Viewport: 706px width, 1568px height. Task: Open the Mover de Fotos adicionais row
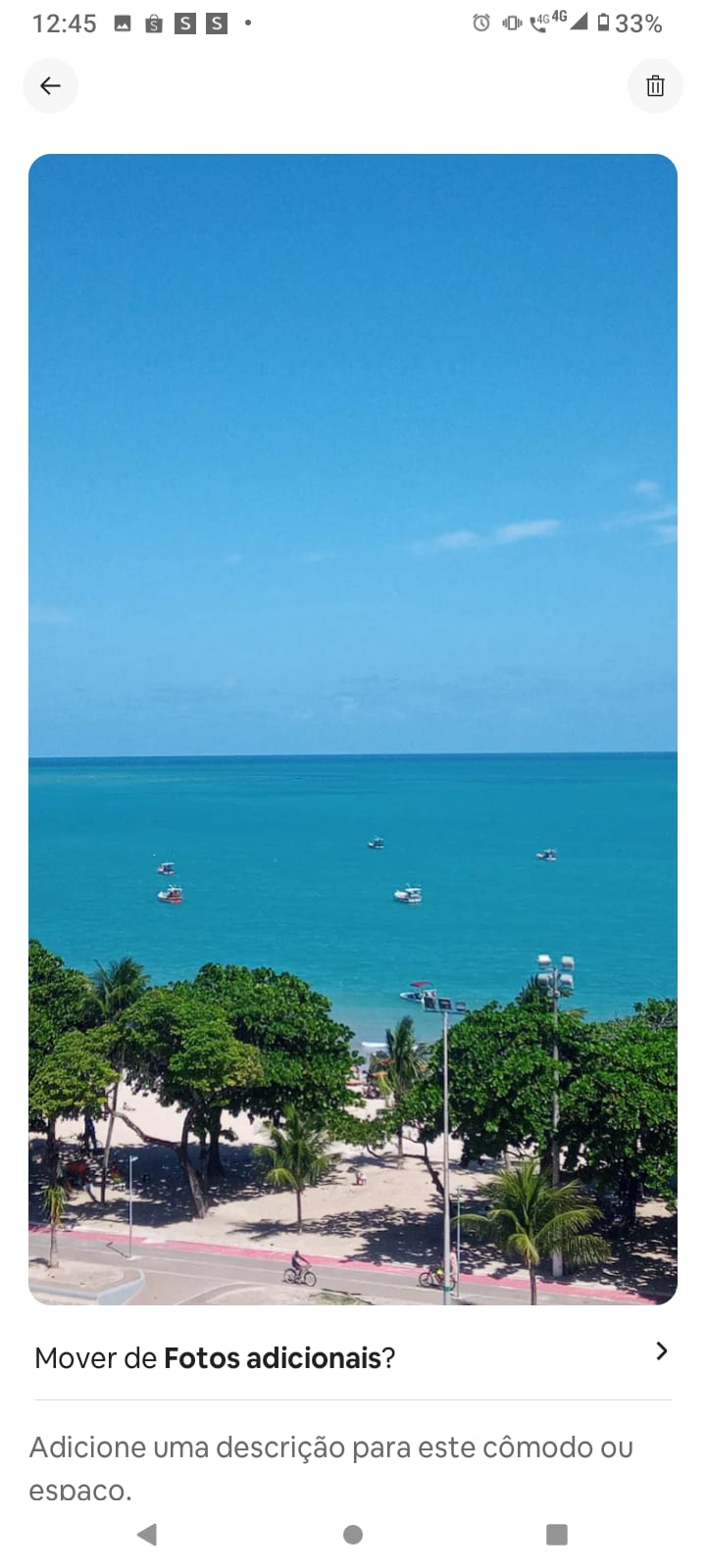pos(353,1357)
